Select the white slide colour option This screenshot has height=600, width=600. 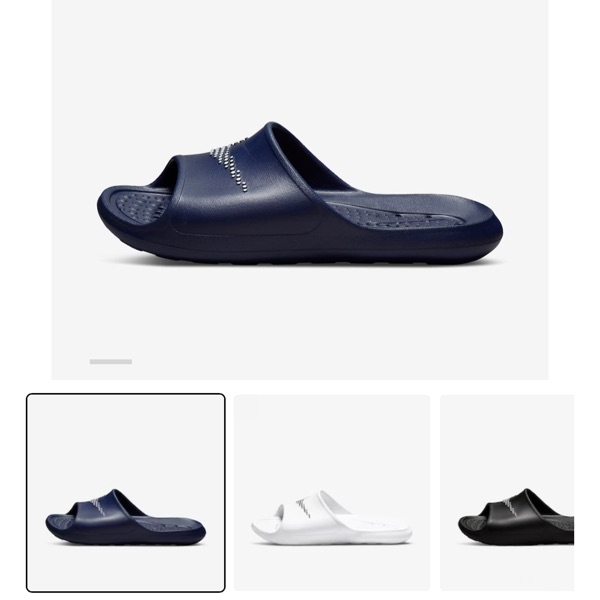tap(332, 492)
